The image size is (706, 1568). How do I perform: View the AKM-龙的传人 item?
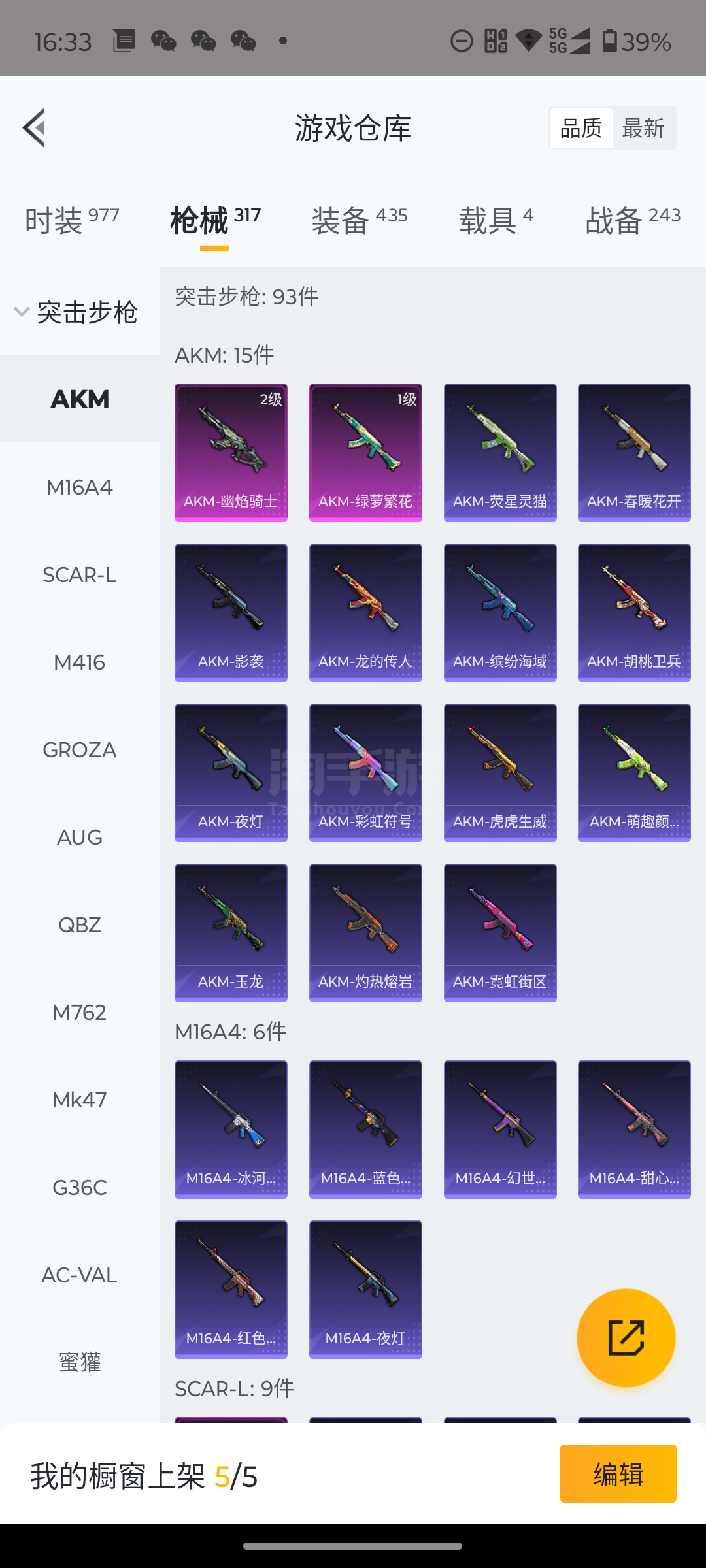(365, 613)
